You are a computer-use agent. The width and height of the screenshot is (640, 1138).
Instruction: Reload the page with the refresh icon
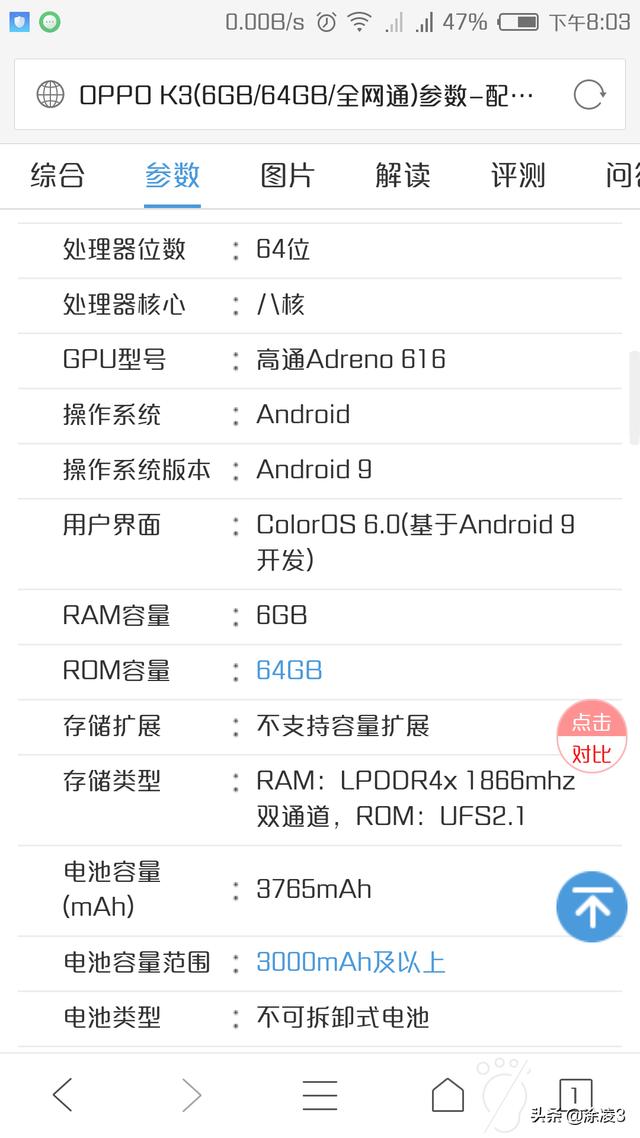[x=589, y=95]
